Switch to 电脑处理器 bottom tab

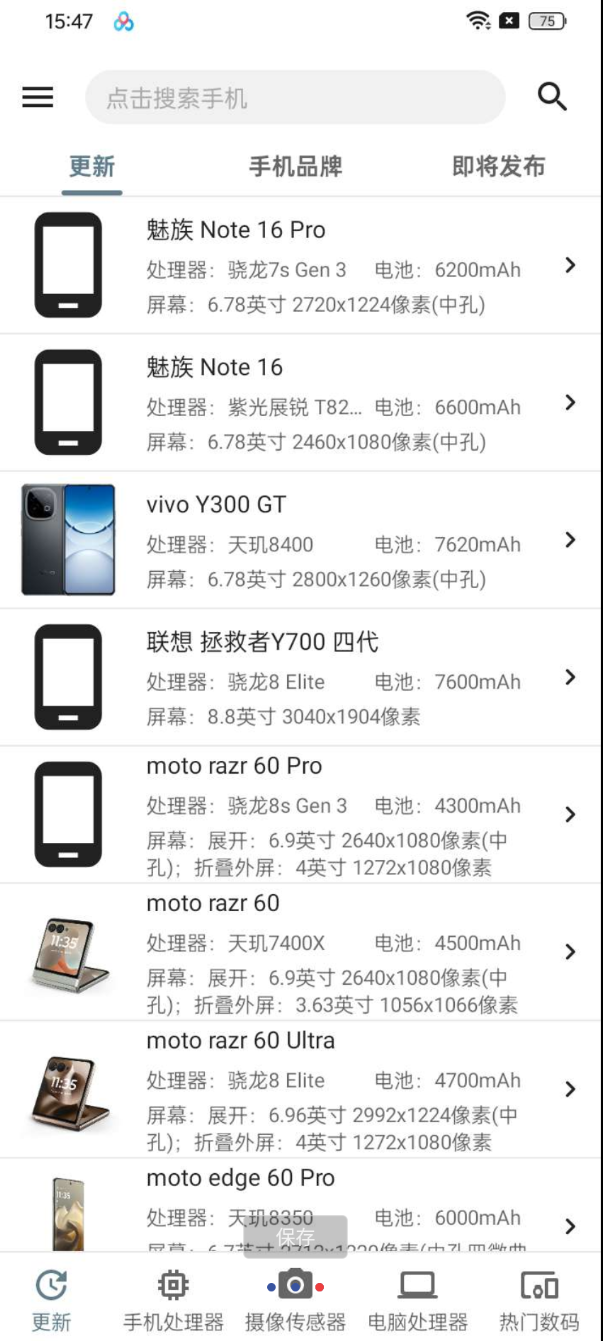(417, 1300)
